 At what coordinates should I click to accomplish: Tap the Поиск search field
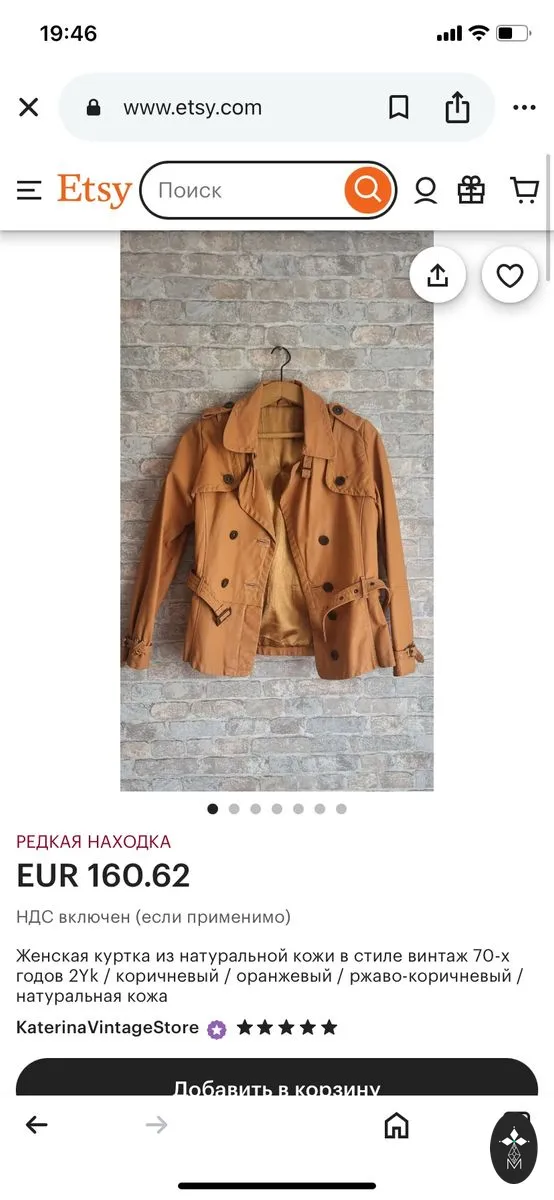242,190
